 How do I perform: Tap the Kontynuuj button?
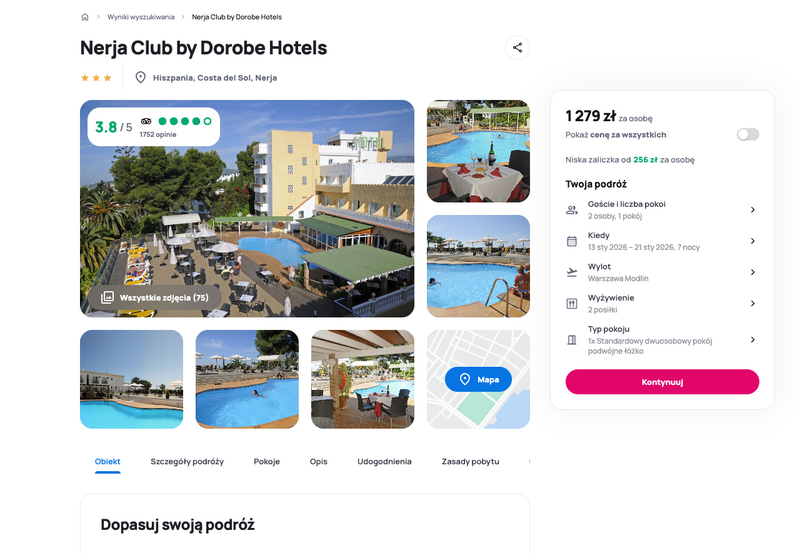662,382
